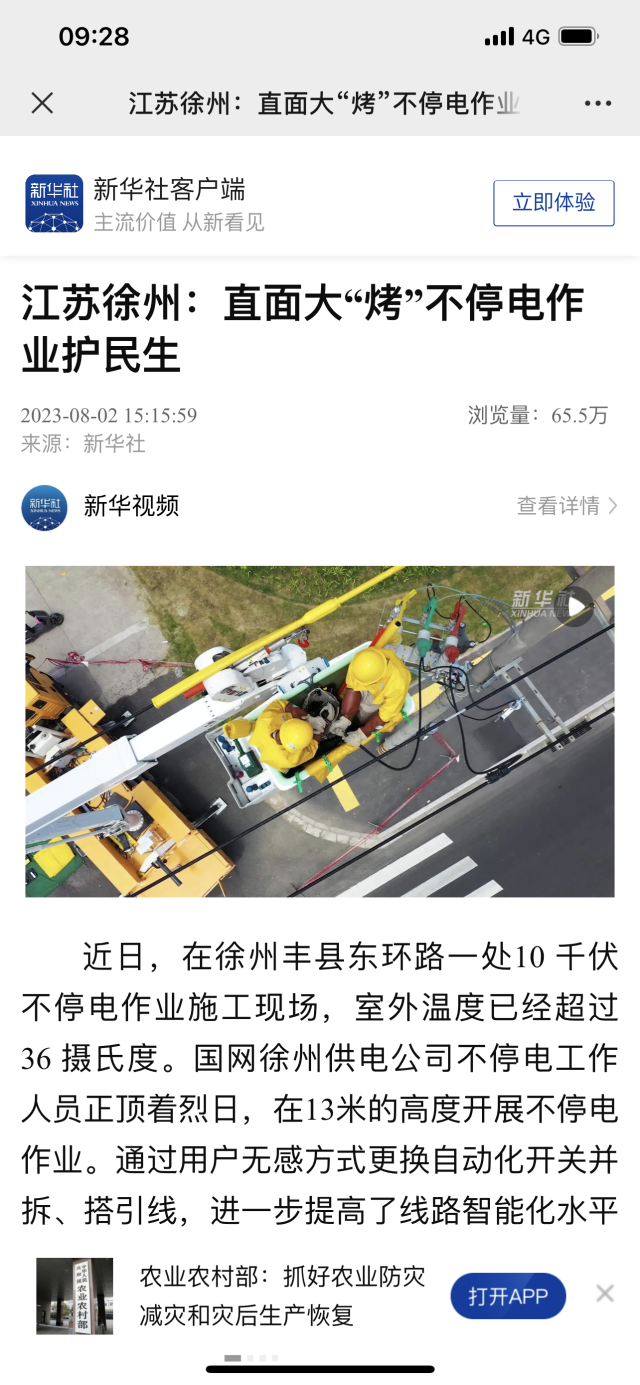Open the 农业农村部 news banner
Screen dimensions: 640x1385
pyautogui.click(x=282, y=1295)
